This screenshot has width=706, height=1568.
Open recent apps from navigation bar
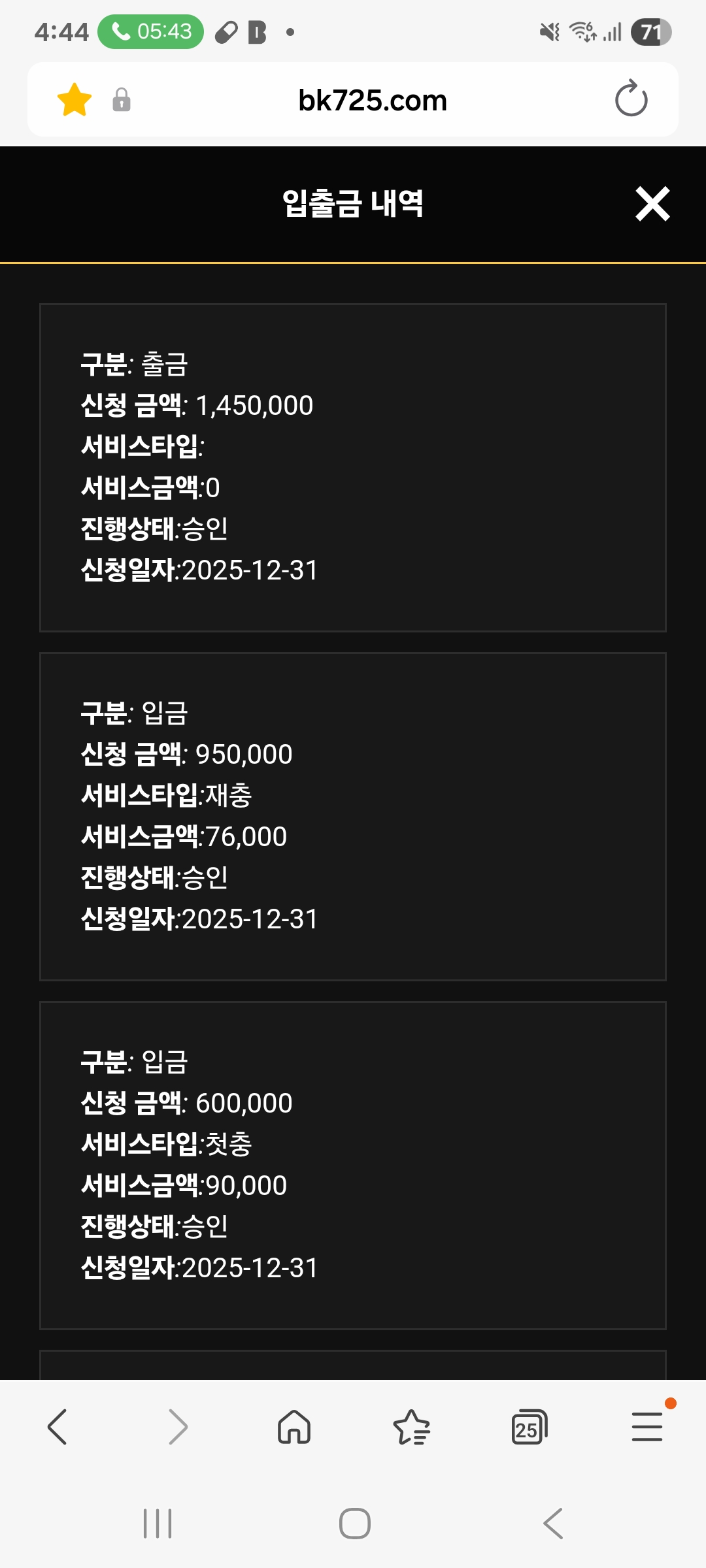158,1524
